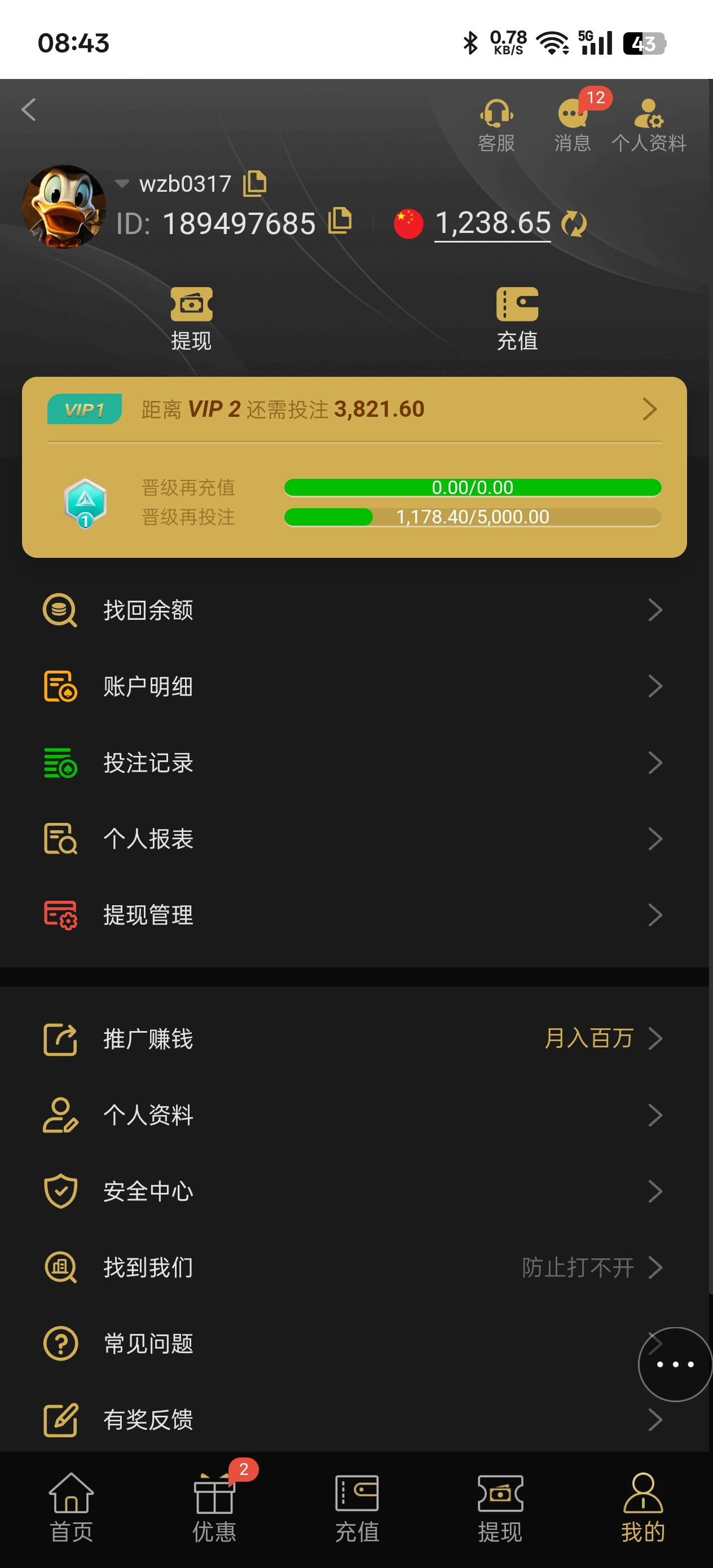Open 客服 customer service
The image size is (713, 1568).
(496, 125)
